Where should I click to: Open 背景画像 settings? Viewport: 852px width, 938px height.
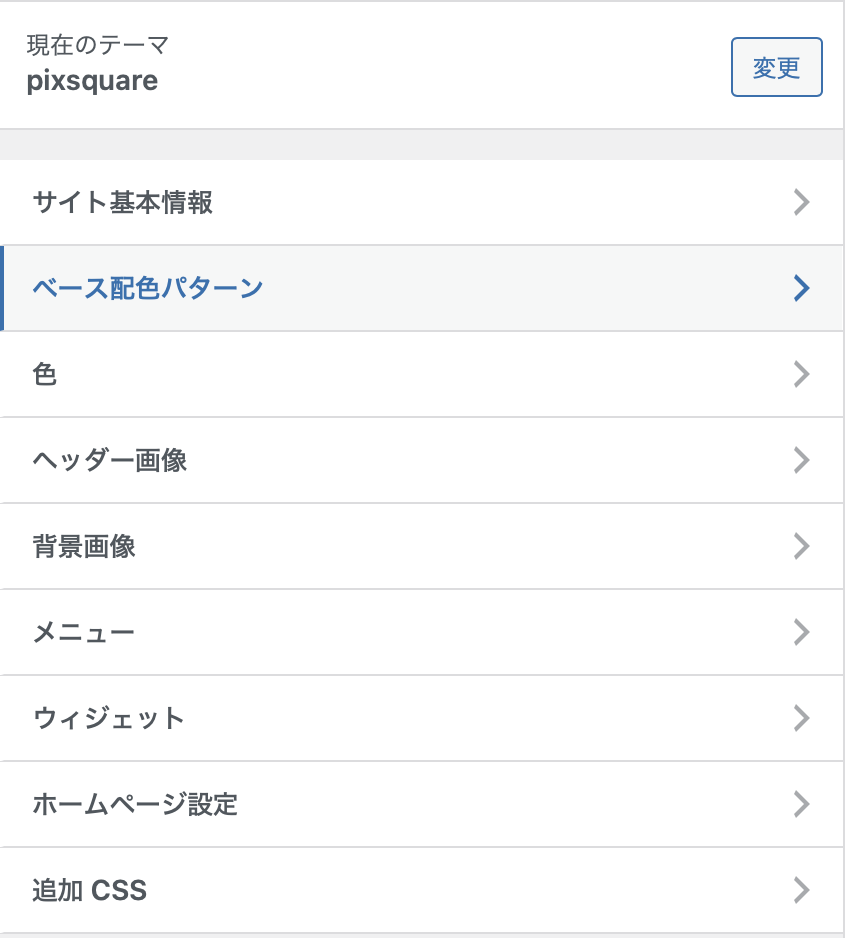420,547
